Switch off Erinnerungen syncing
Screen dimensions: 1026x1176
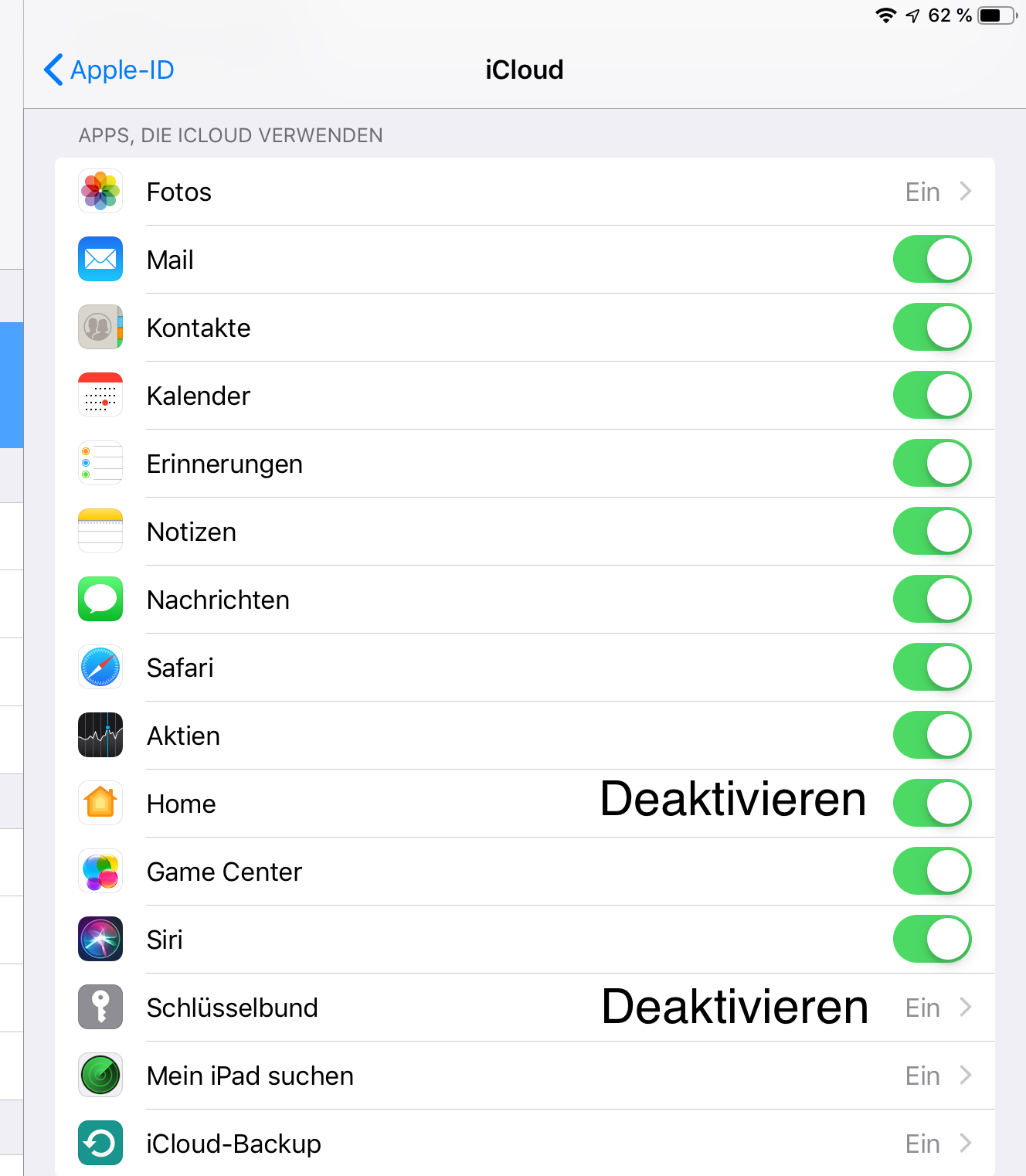tap(932, 464)
